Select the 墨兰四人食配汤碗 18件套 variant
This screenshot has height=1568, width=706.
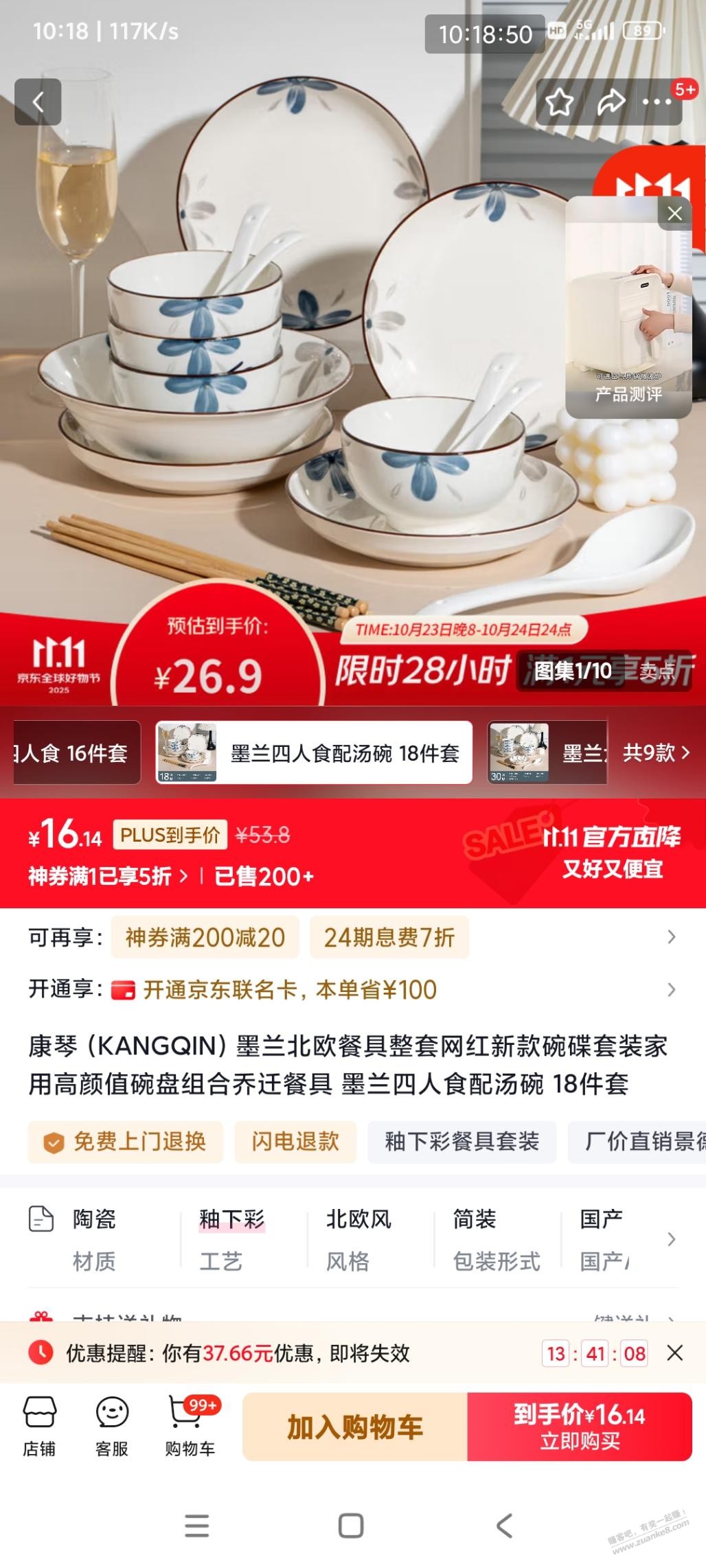(314, 753)
